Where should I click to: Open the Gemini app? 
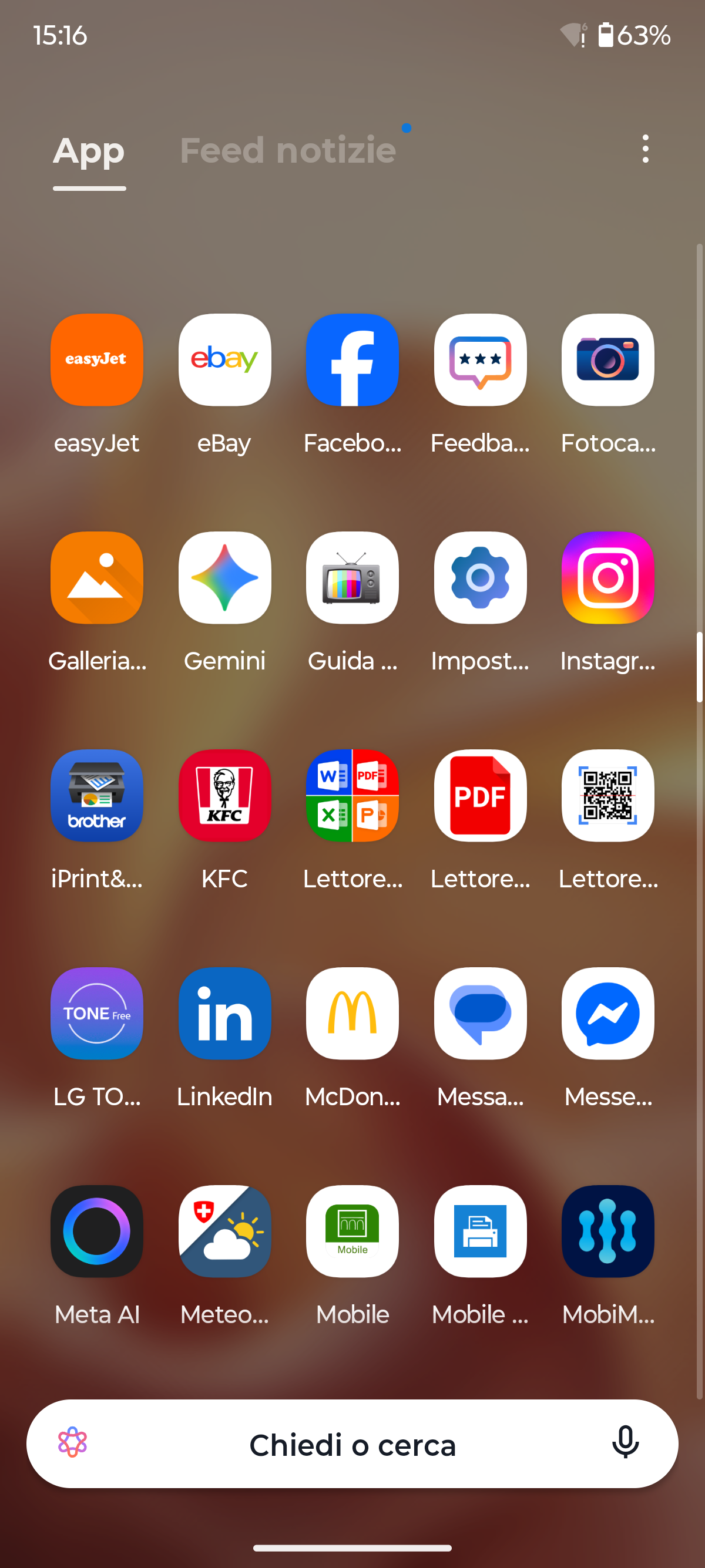coord(224,578)
